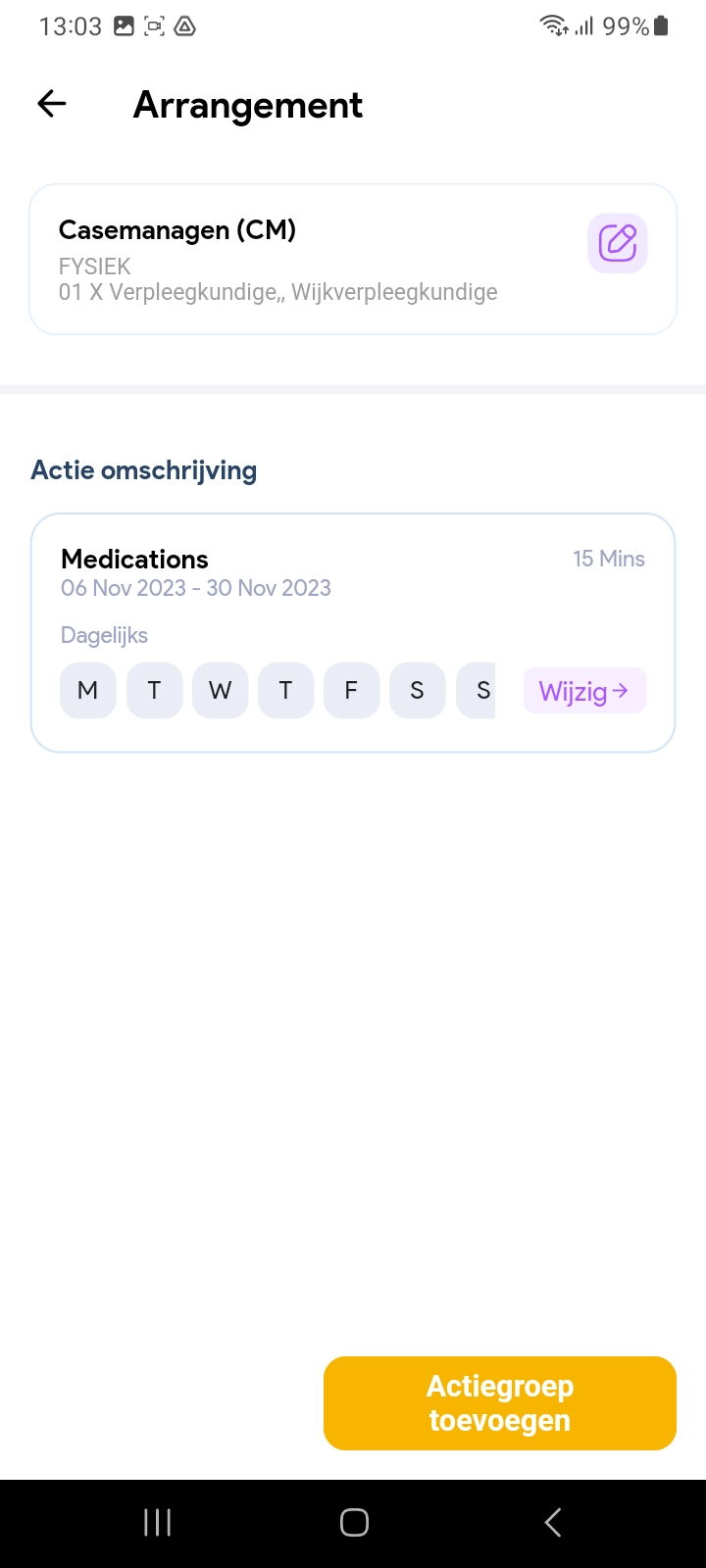Go to the home screen
This screenshot has height=1568, width=706.
point(354,1522)
